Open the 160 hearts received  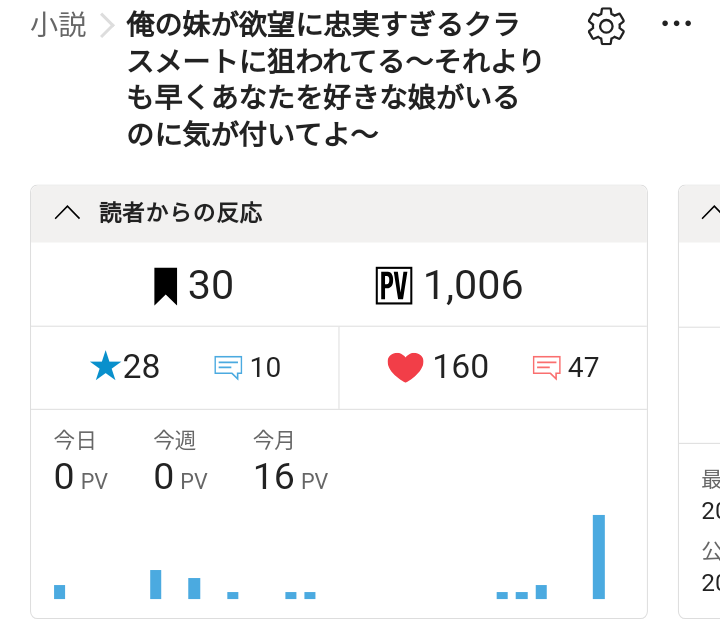tap(437, 367)
